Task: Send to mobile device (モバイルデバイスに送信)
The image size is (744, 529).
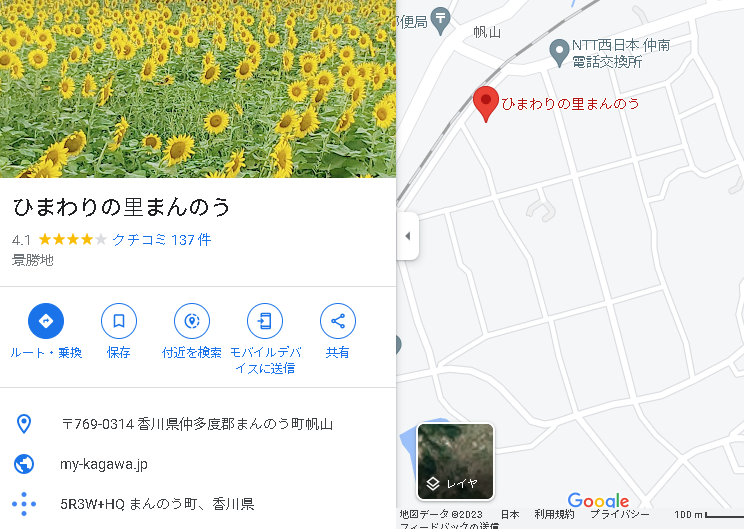Action: [264, 322]
